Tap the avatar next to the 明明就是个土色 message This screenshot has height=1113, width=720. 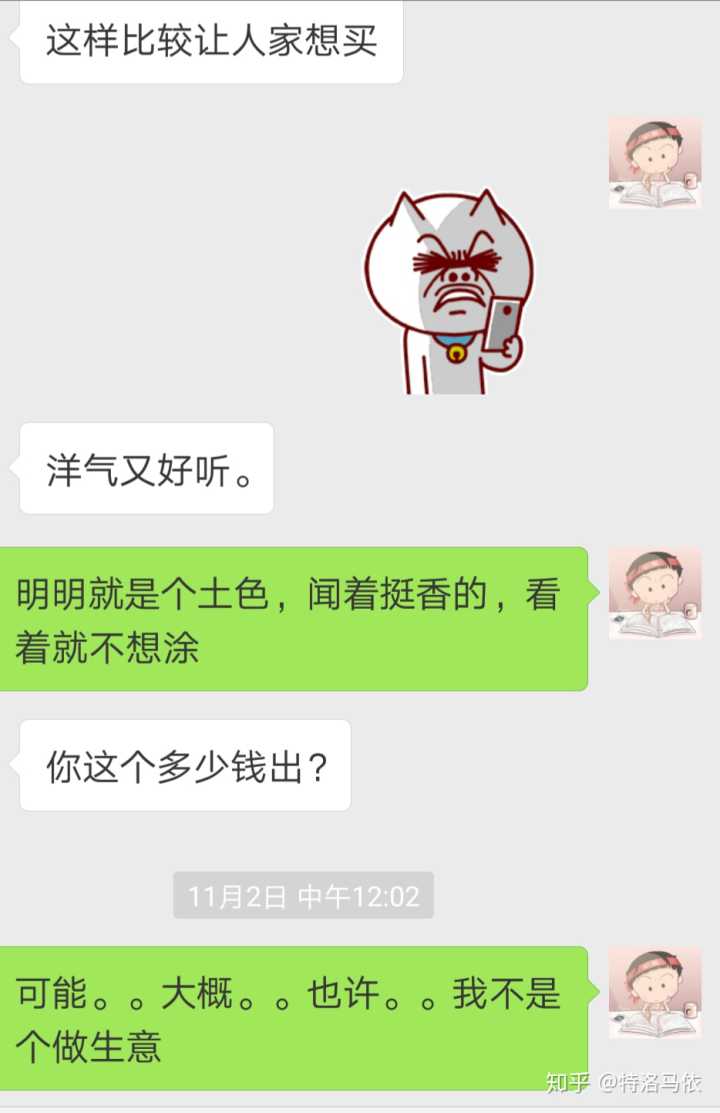click(x=655, y=593)
